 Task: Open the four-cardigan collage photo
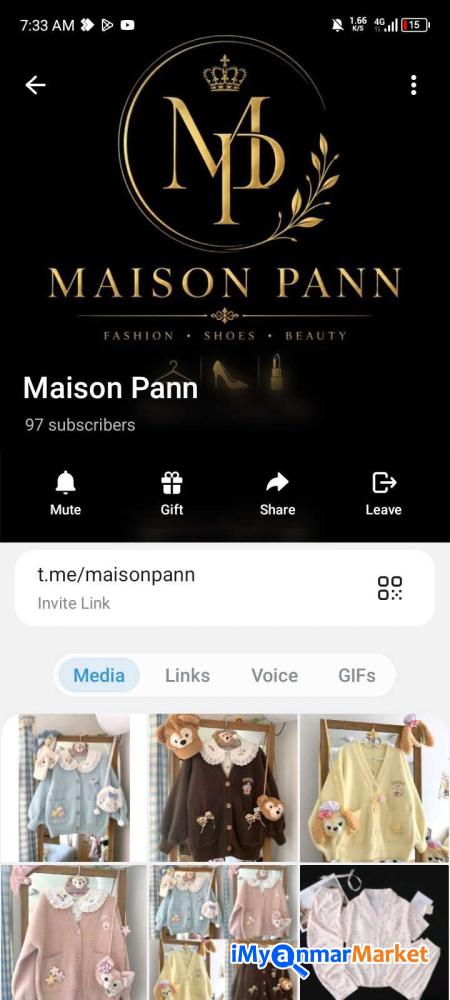pos(224,932)
